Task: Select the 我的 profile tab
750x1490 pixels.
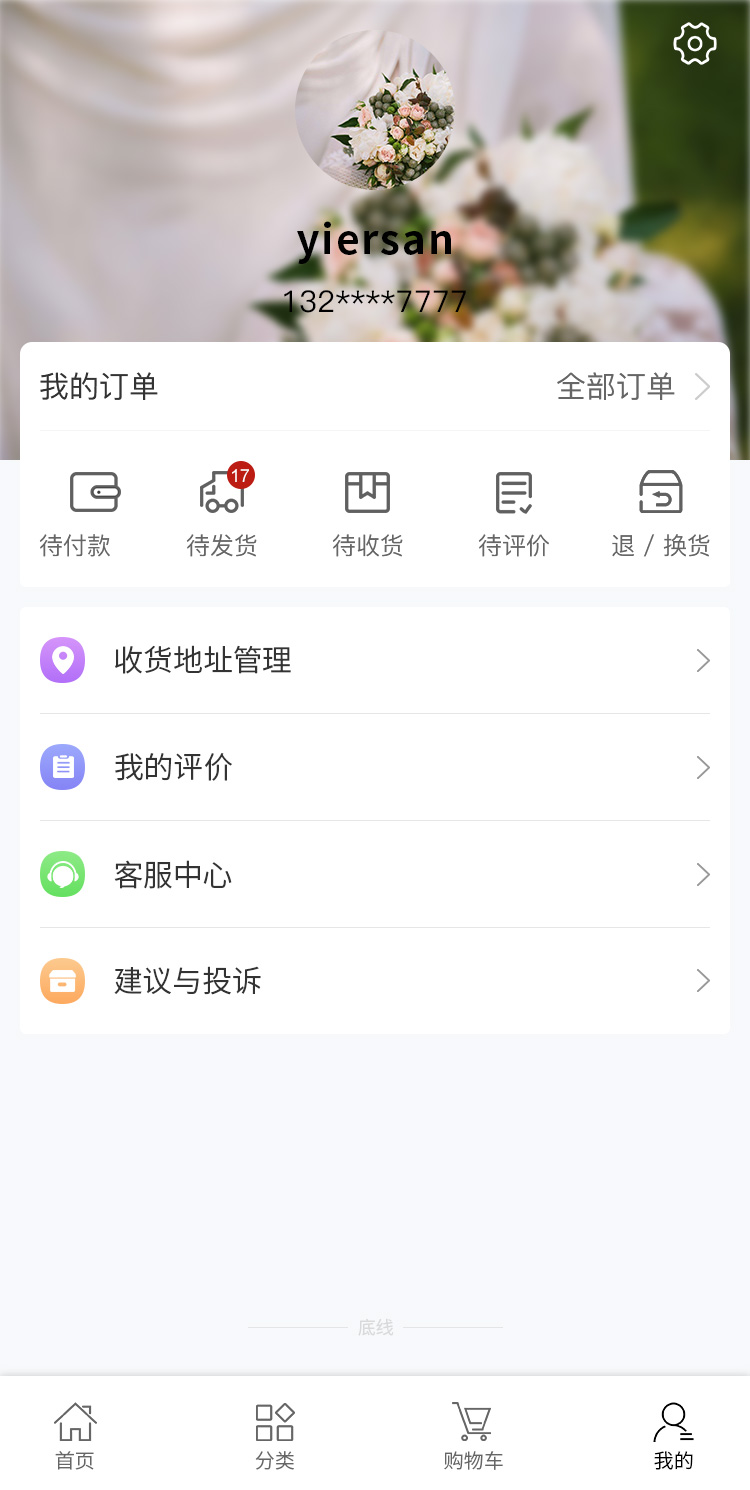Action: (x=673, y=1436)
